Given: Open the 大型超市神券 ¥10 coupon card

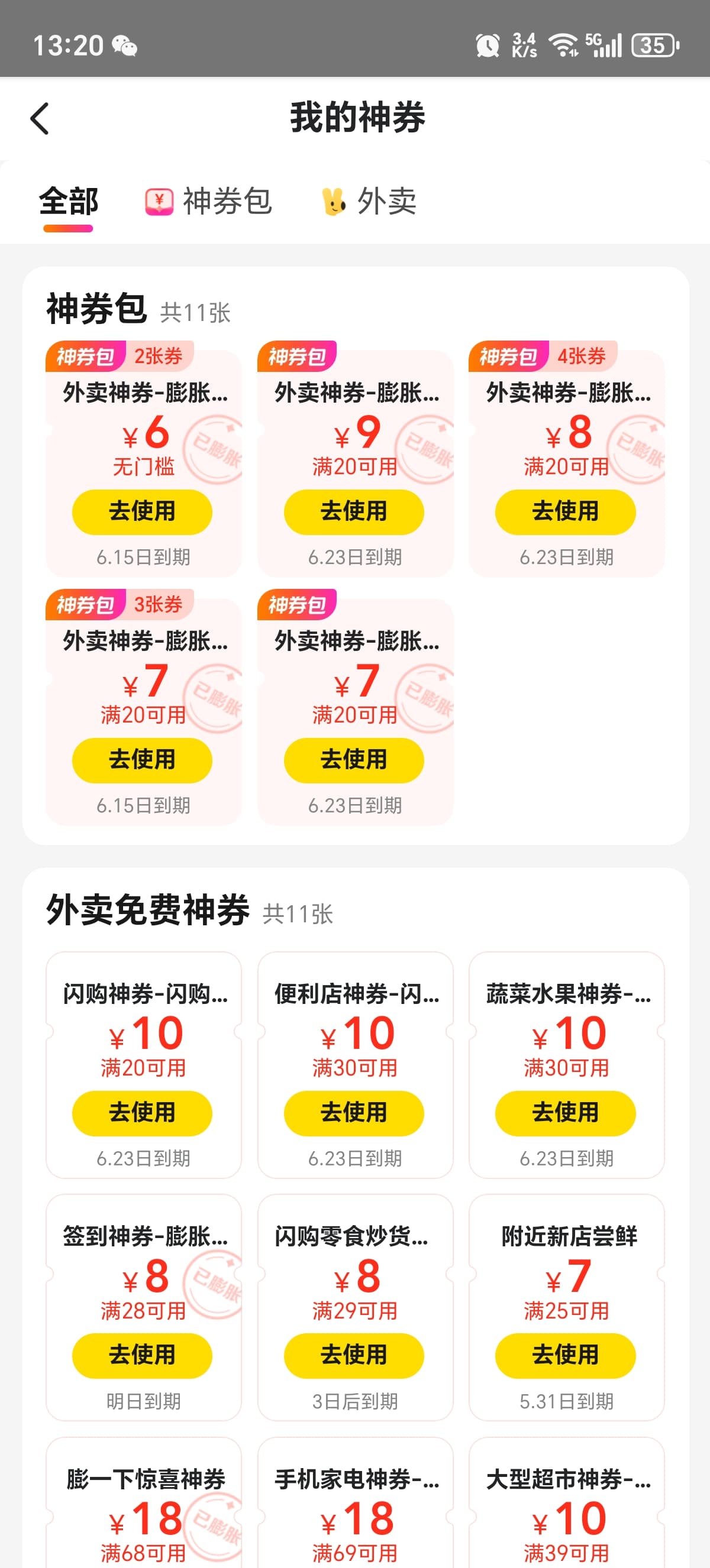Looking at the screenshot, I should tap(566, 1503).
